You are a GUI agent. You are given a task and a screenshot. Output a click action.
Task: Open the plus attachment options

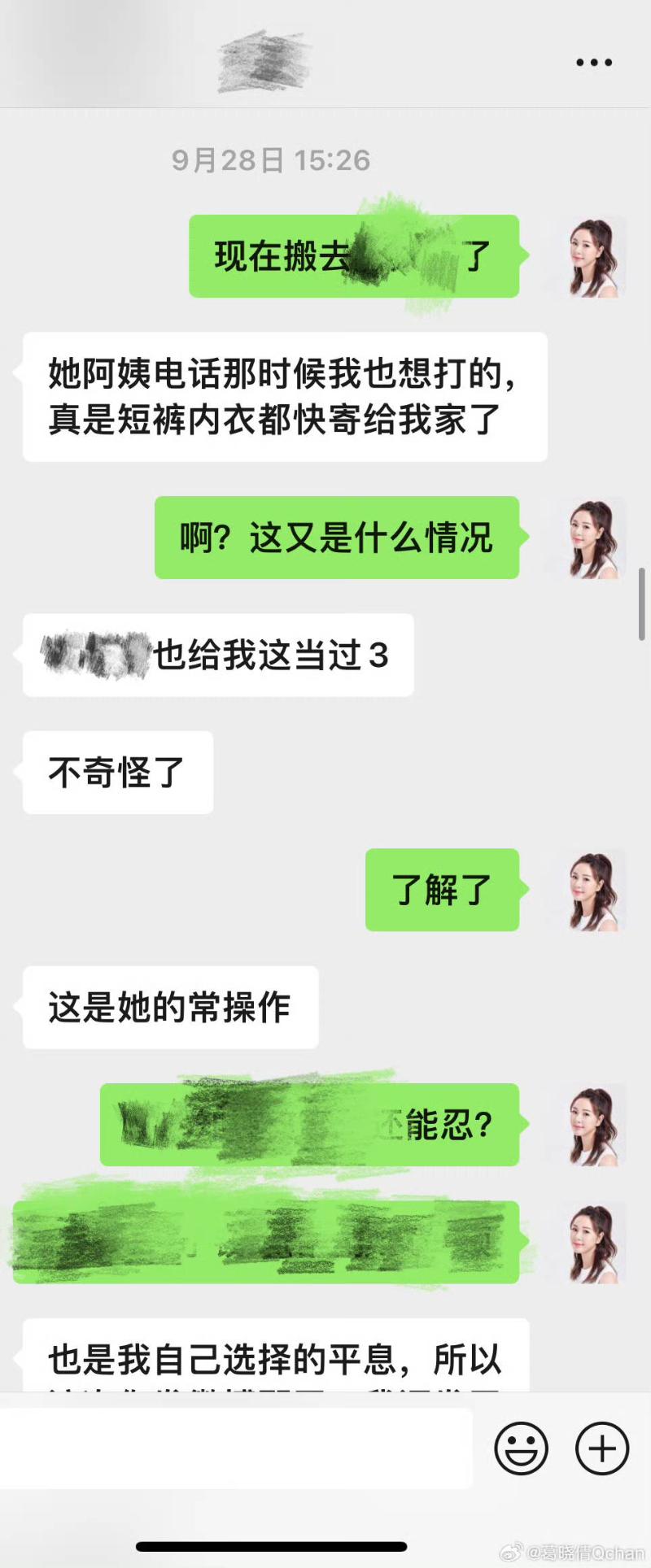click(x=602, y=1448)
